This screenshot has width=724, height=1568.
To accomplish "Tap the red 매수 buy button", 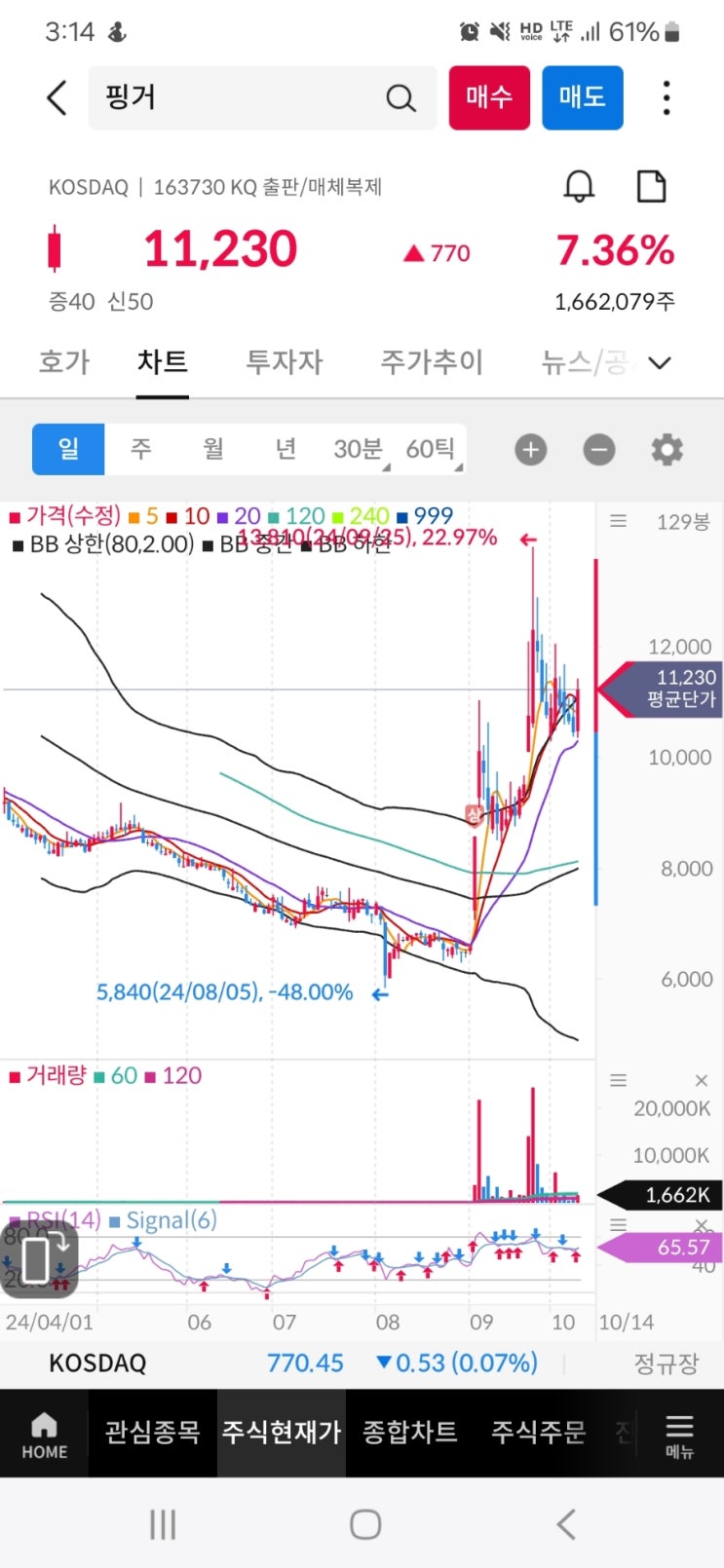I will (489, 97).
